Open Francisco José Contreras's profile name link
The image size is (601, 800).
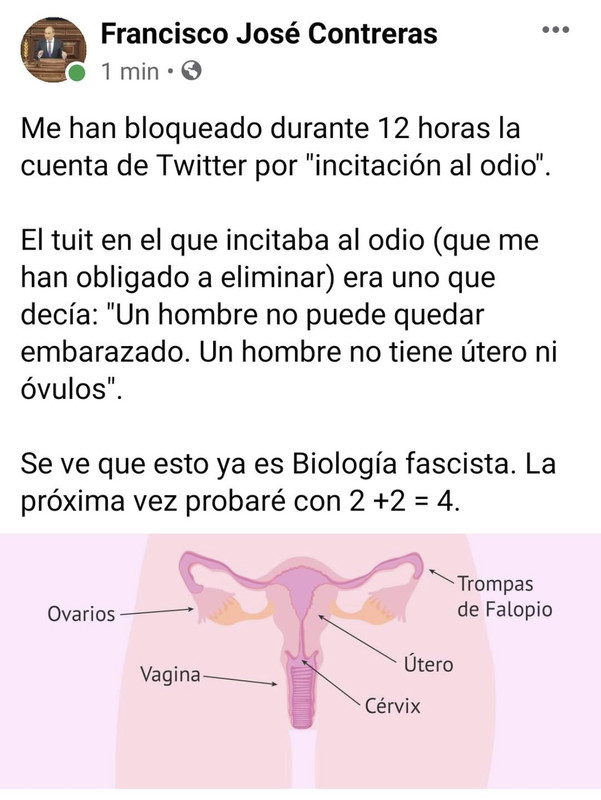(269, 34)
